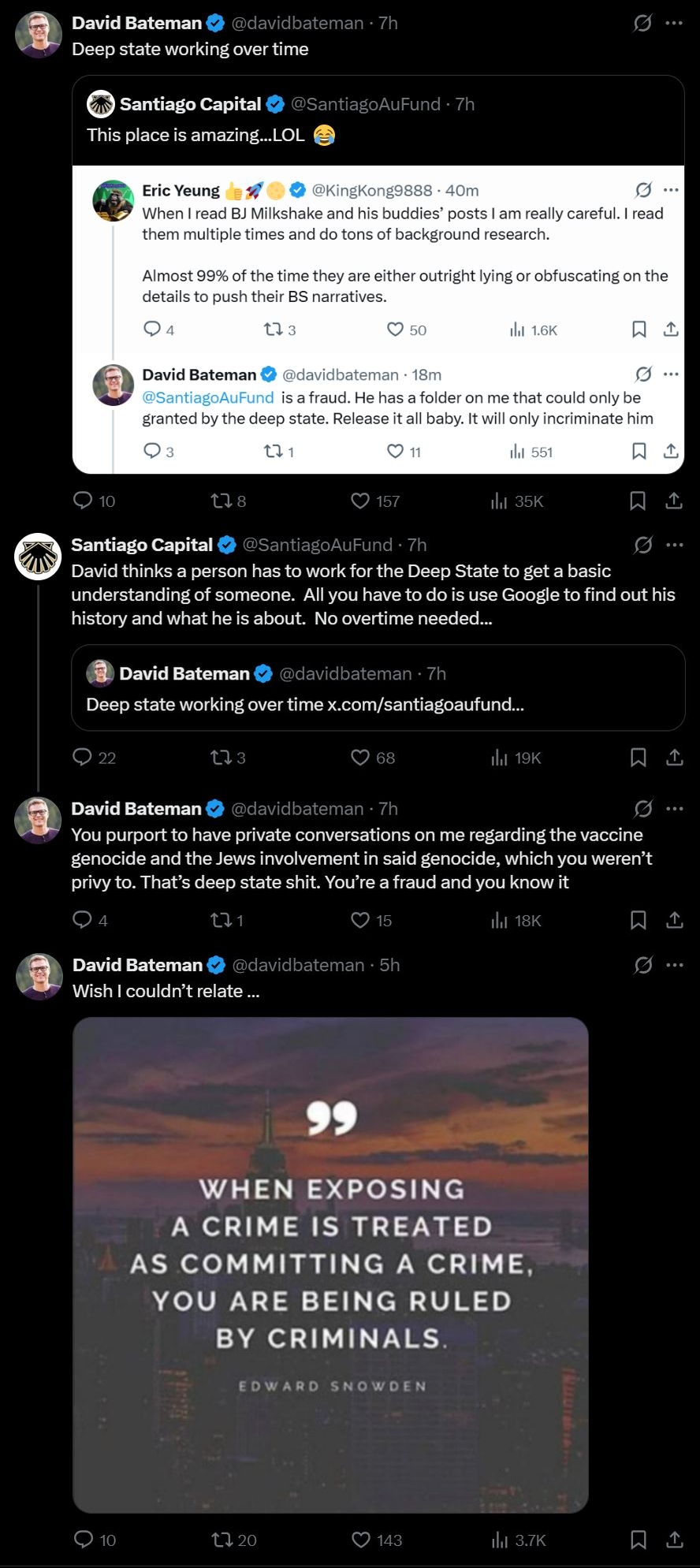Bookmark Santiago Capital's 'No overtime needed' tweet
Viewport: 700px width, 1568px height.
pyautogui.click(x=638, y=758)
